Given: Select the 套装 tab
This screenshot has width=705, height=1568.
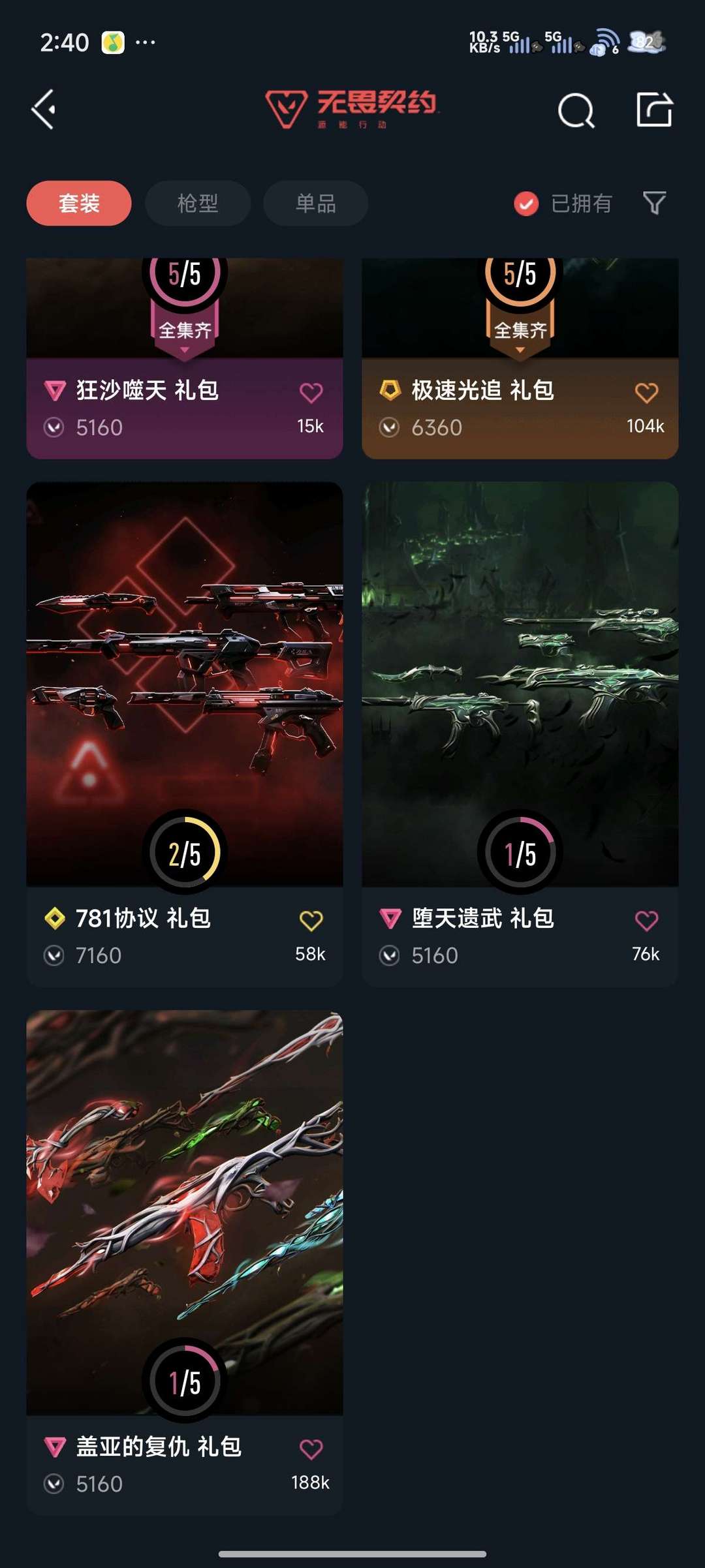Looking at the screenshot, I should pos(78,203).
